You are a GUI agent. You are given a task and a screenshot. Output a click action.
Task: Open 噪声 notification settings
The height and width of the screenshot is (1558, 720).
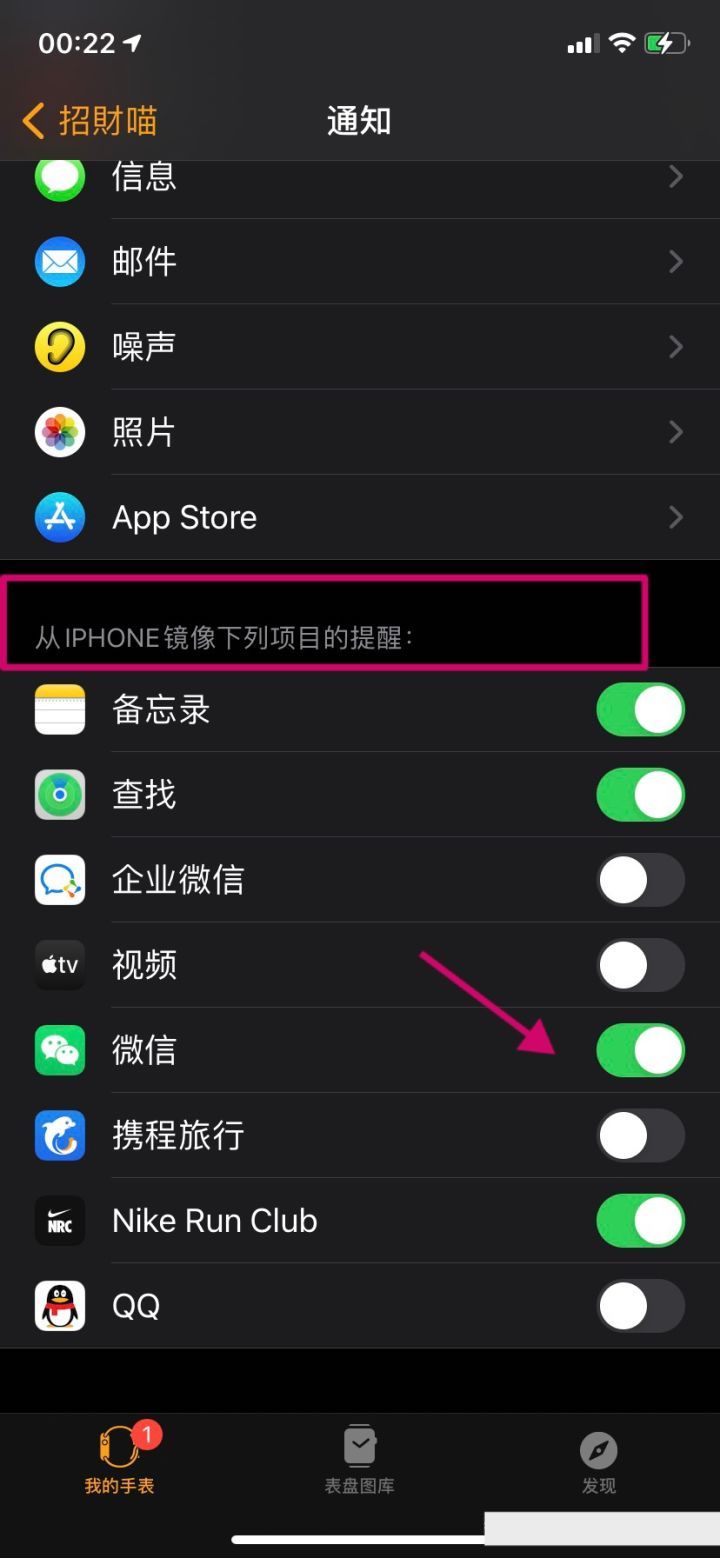click(360, 347)
